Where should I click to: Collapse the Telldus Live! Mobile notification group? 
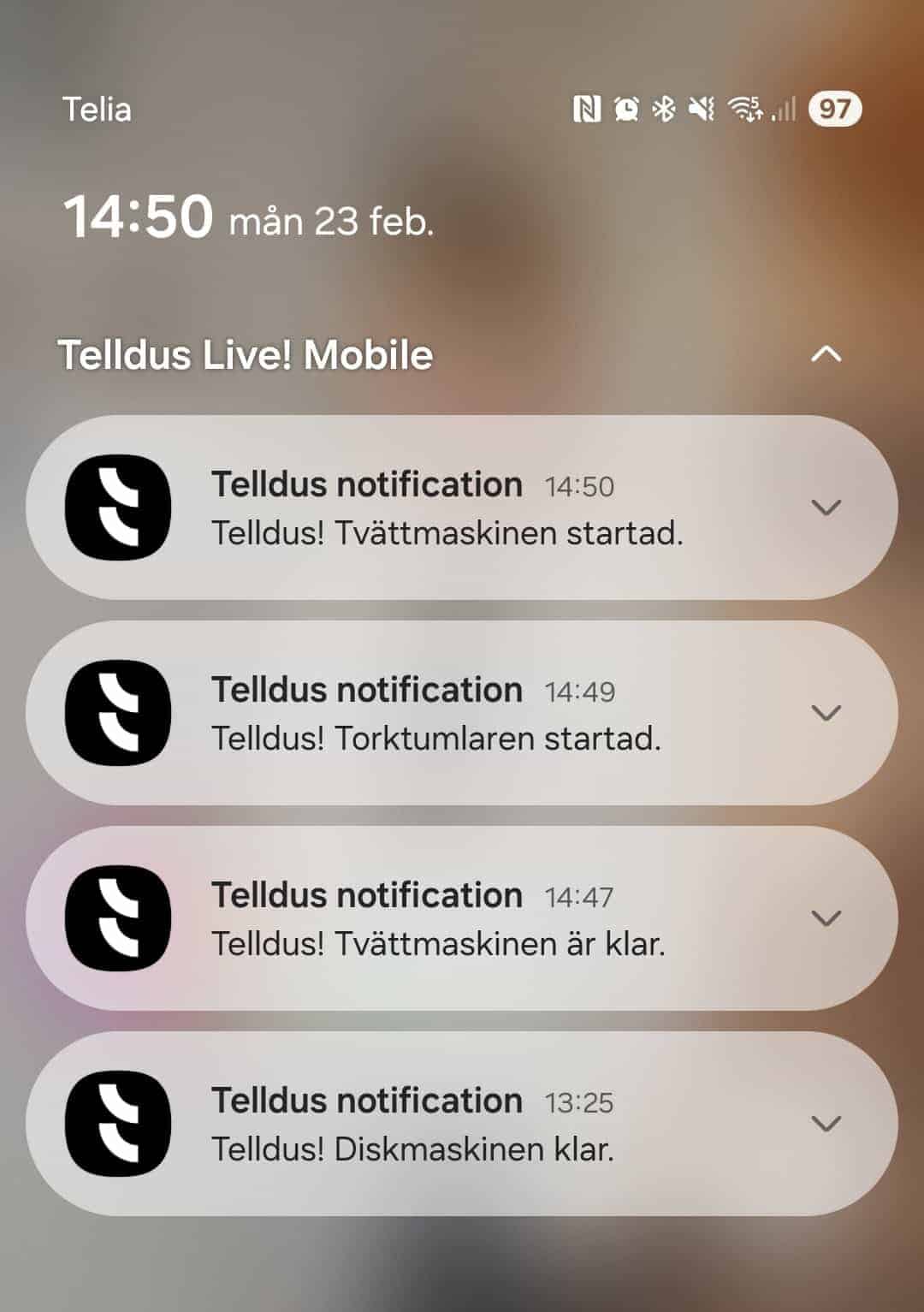[826, 354]
